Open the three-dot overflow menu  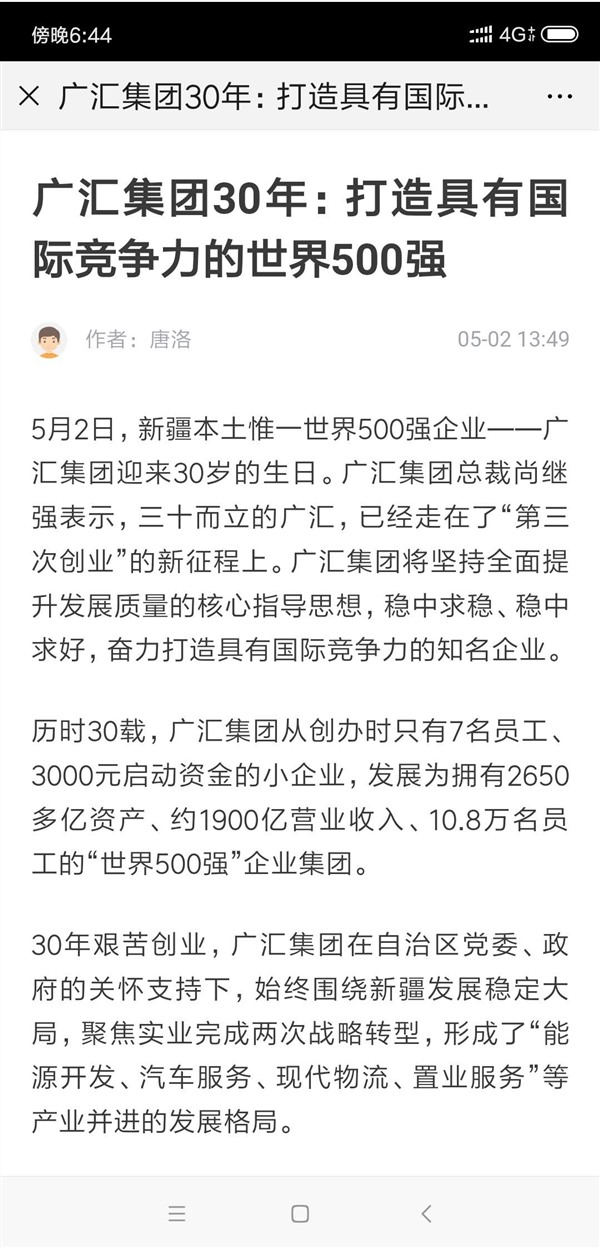559,97
